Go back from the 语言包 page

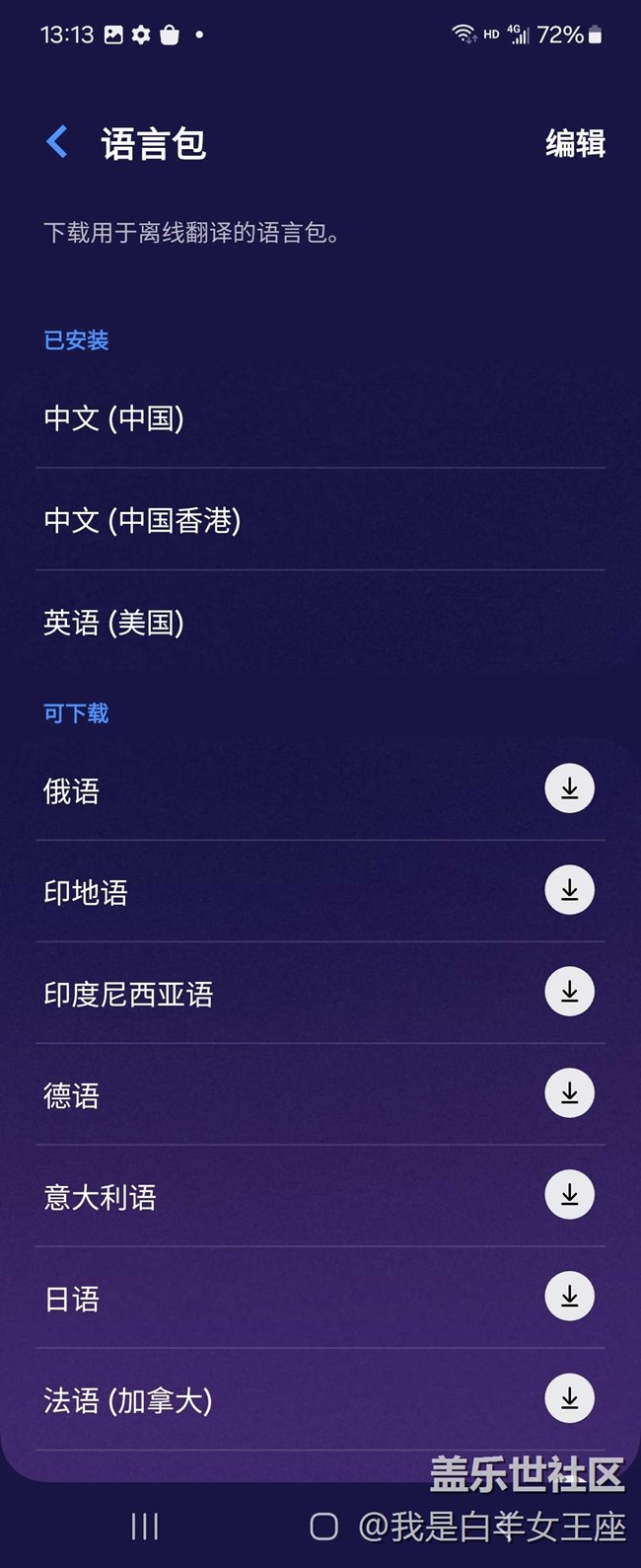[x=58, y=142]
